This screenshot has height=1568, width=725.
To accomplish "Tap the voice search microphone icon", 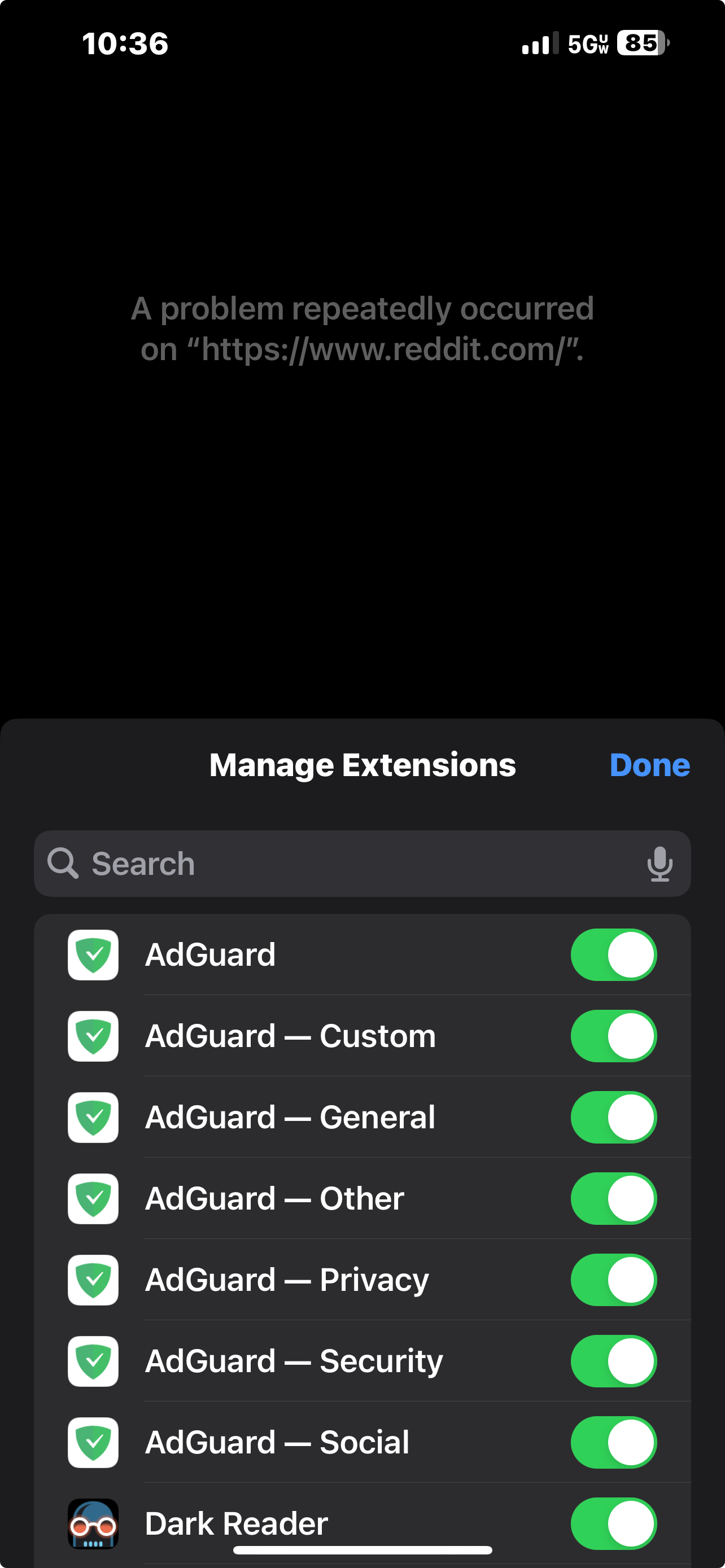I will click(660, 862).
